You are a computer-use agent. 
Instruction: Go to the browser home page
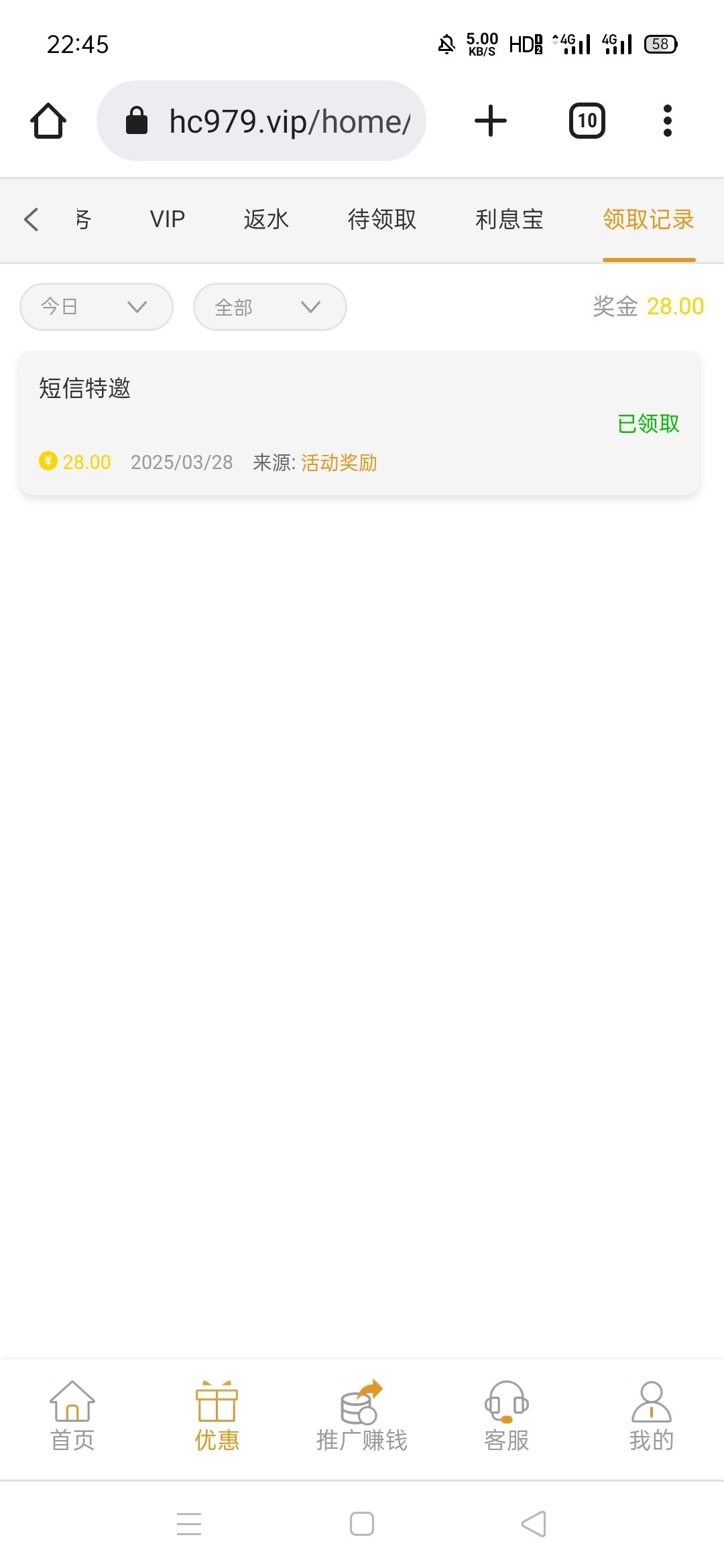coord(48,121)
